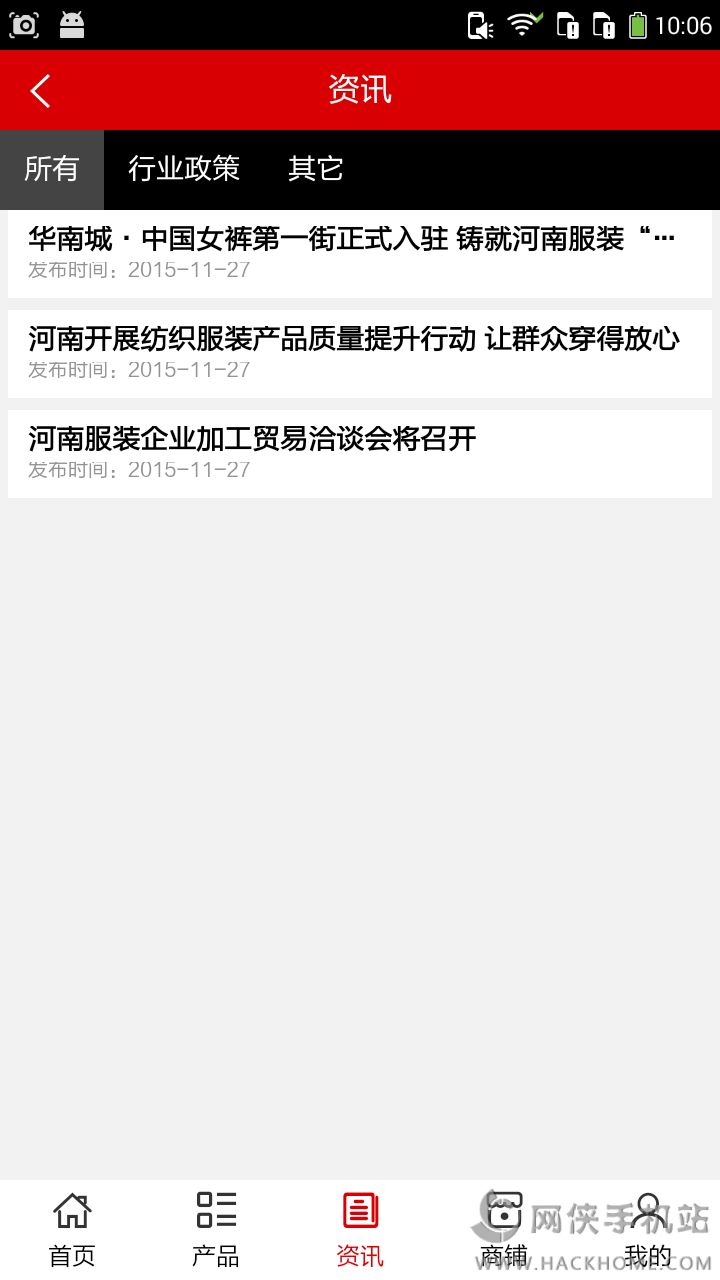Viewport: 720px width, 1280px height.
Task: Switch to the 行业政策 tab
Action: tap(184, 169)
